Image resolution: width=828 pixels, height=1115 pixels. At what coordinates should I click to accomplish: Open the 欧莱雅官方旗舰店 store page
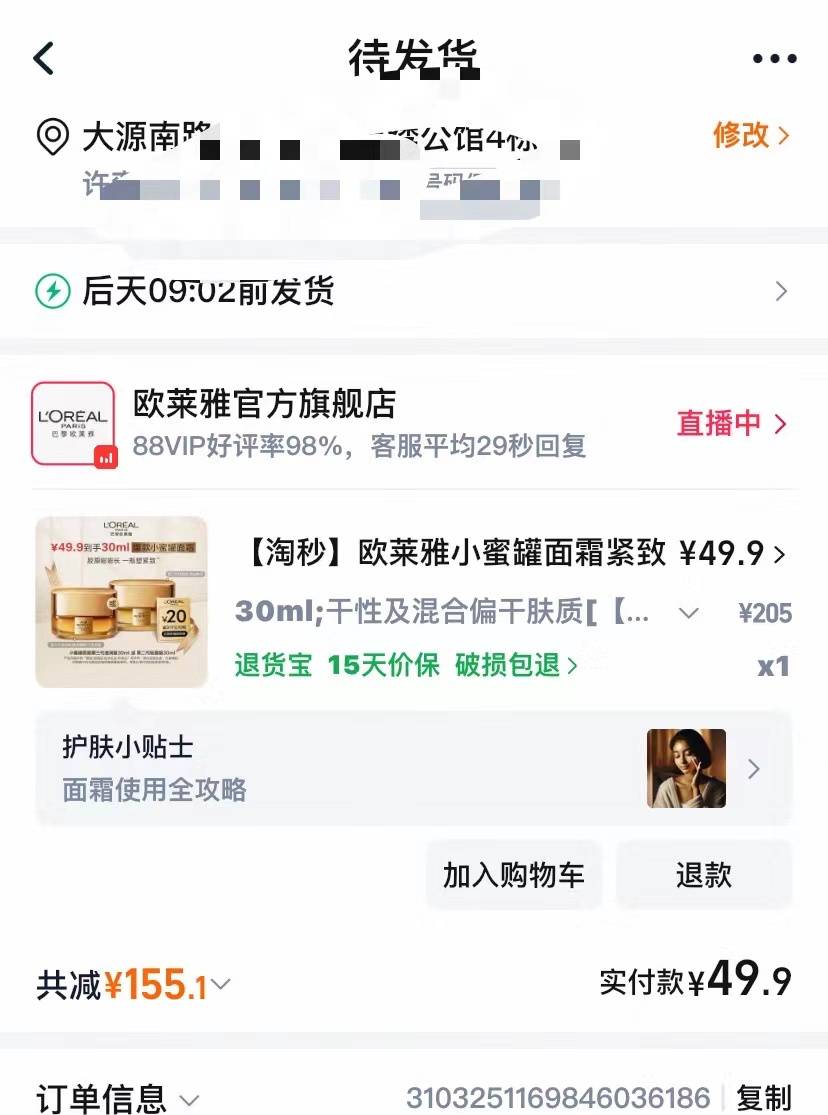point(265,404)
